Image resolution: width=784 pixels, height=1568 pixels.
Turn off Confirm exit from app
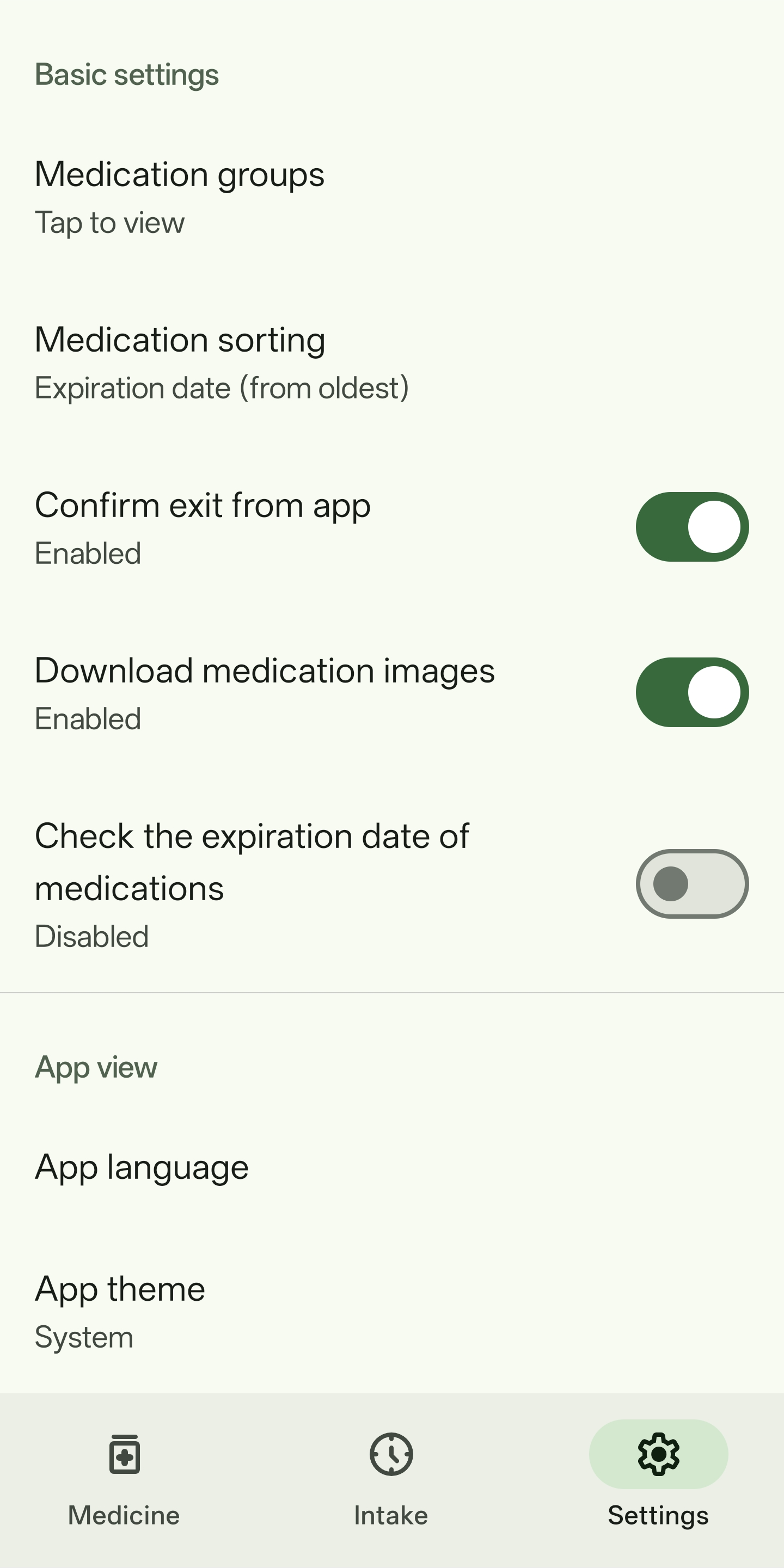tap(691, 527)
